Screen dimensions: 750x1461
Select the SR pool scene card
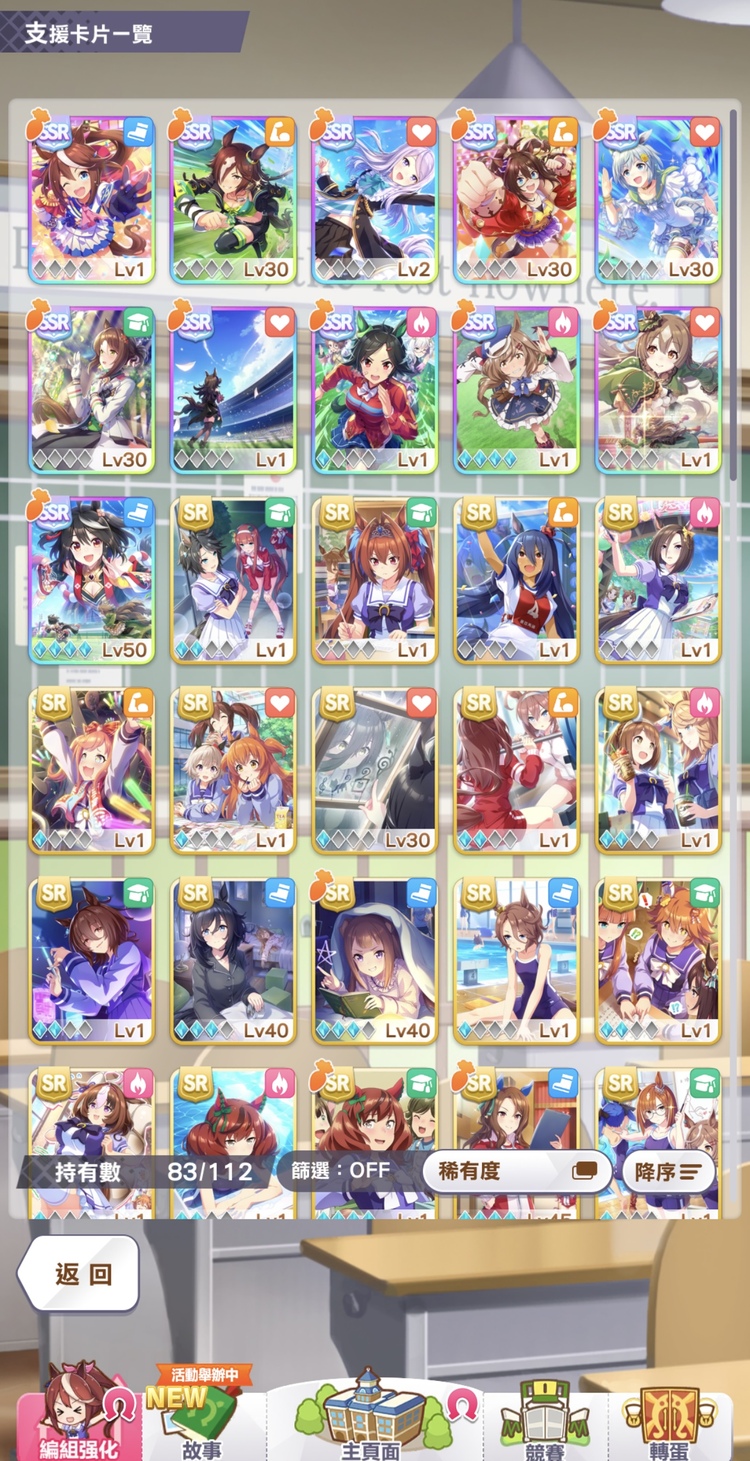click(517, 959)
